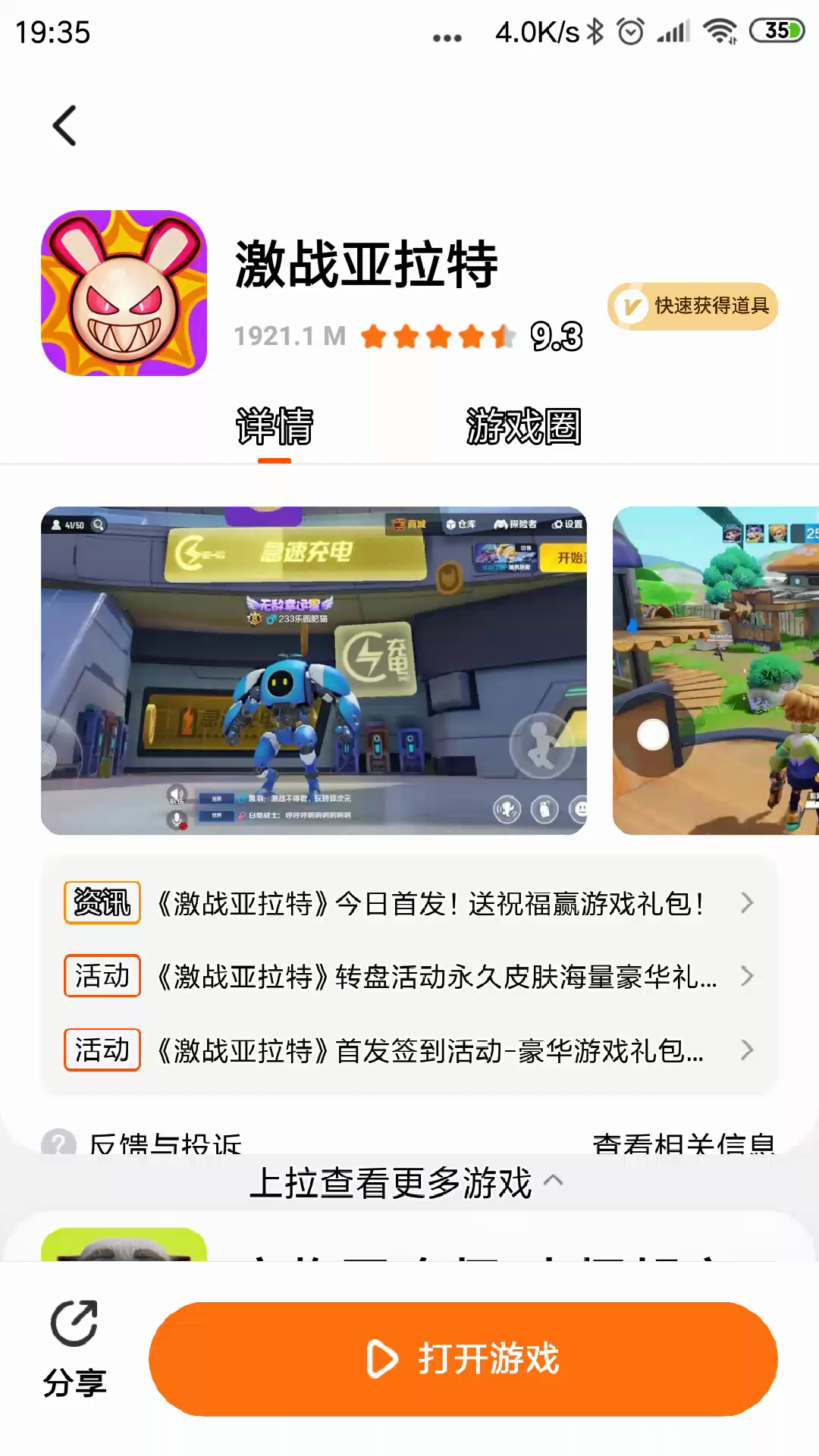Viewport: 819px width, 1456px height.
Task: Open the 首发签到活动 event row
Action: pyautogui.click(x=409, y=1050)
